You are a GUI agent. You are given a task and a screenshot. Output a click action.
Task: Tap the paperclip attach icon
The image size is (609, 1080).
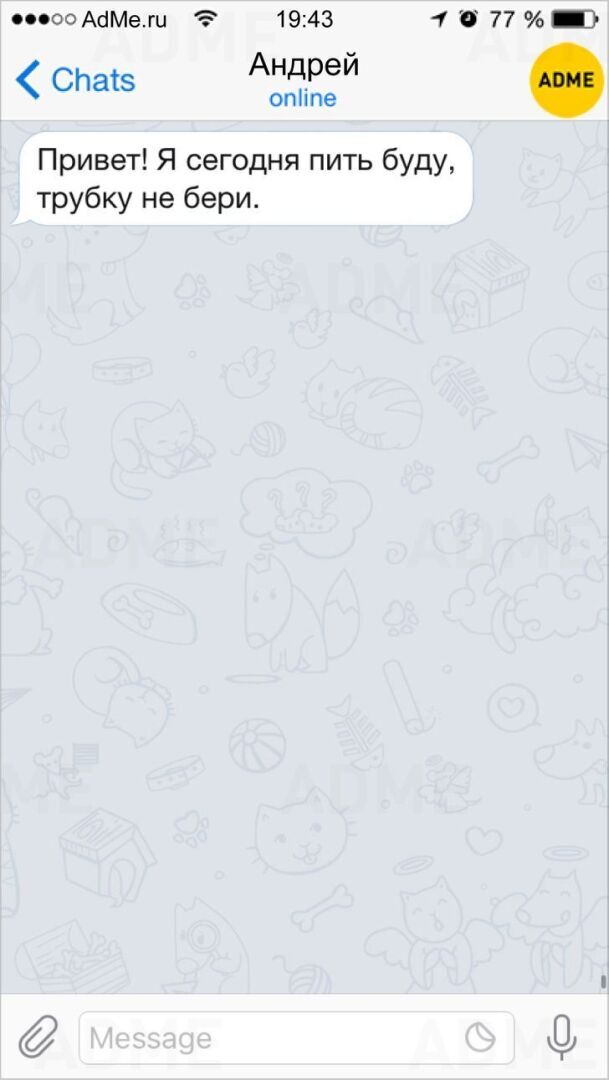pos(38,1037)
